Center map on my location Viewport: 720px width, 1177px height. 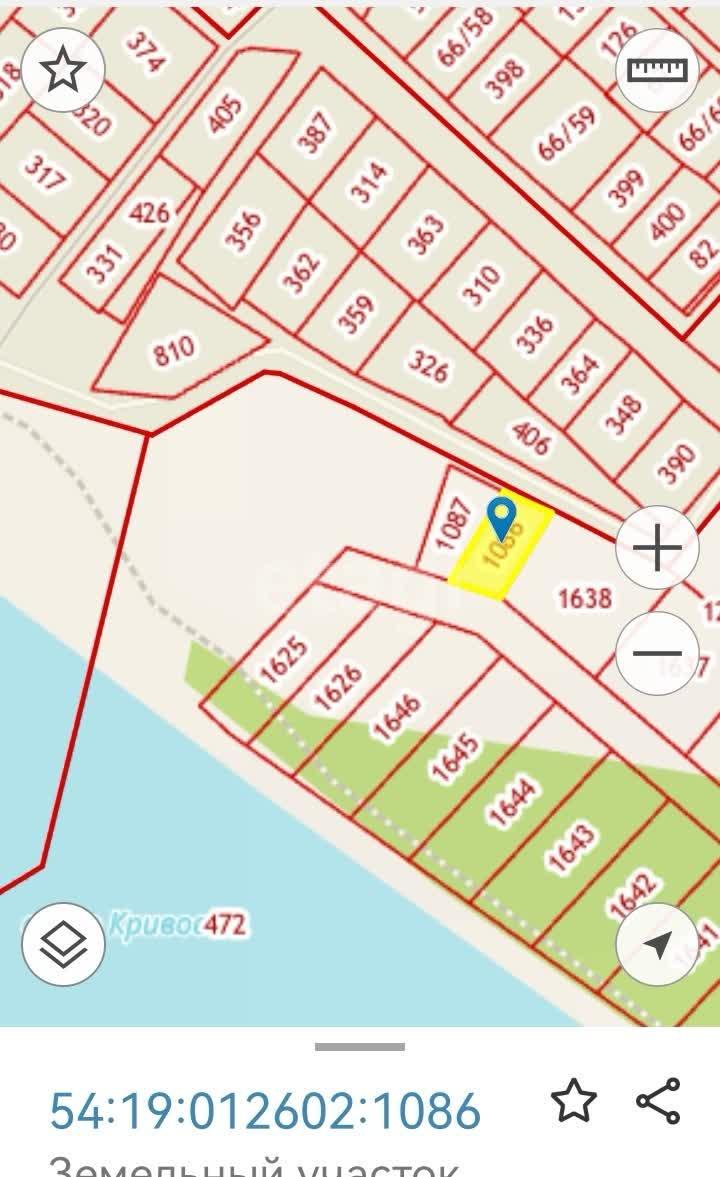[x=657, y=944]
